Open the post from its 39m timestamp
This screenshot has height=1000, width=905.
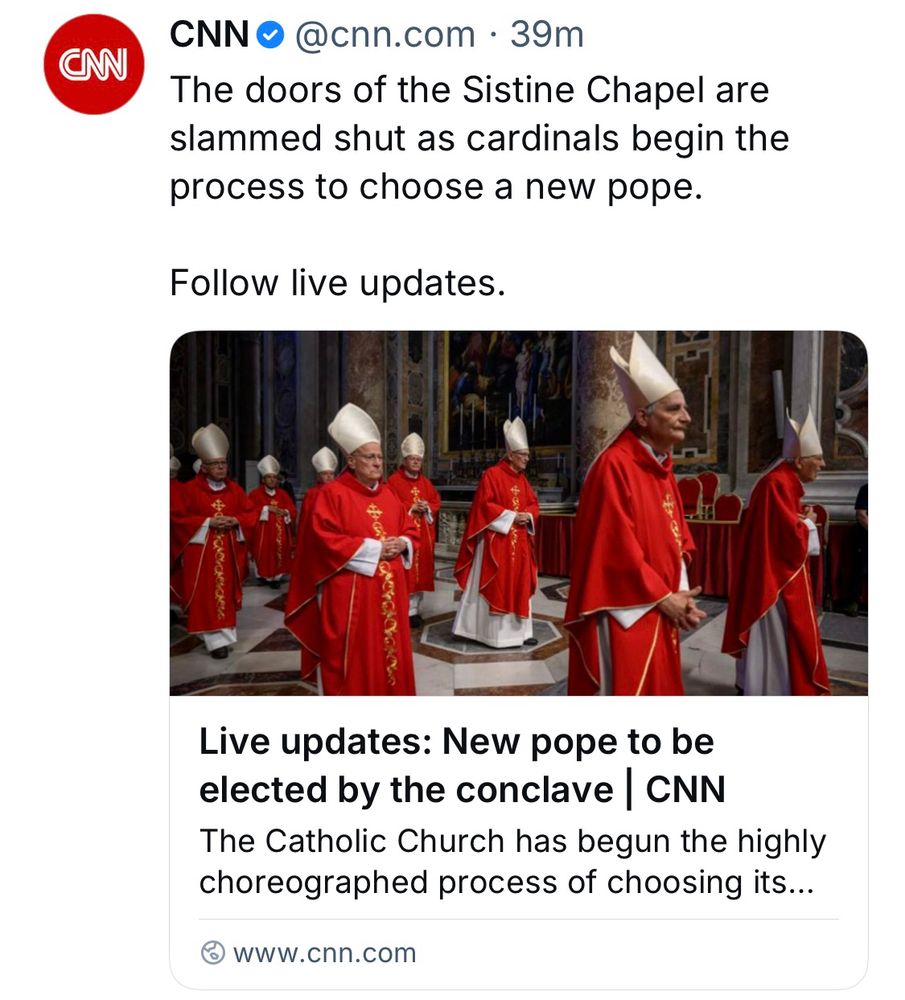(546, 35)
